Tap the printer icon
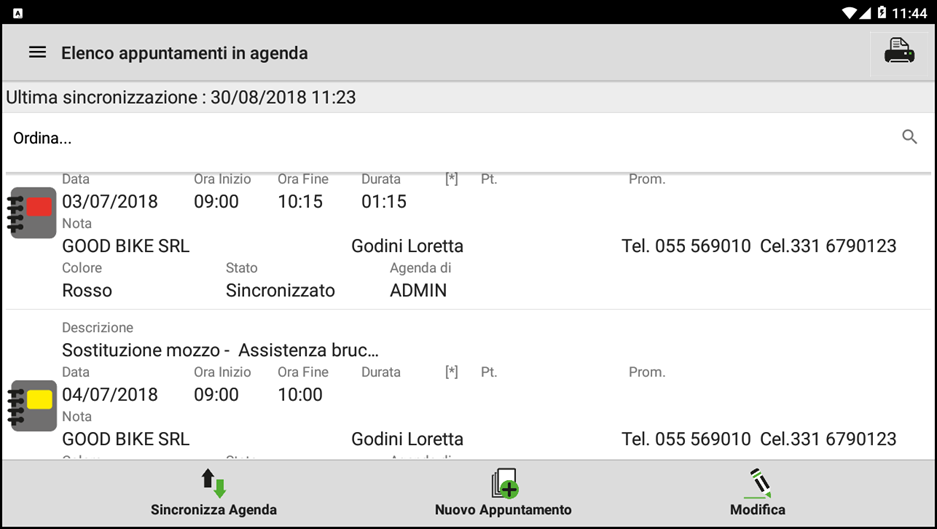Image resolution: width=937 pixels, height=529 pixels. (x=899, y=53)
